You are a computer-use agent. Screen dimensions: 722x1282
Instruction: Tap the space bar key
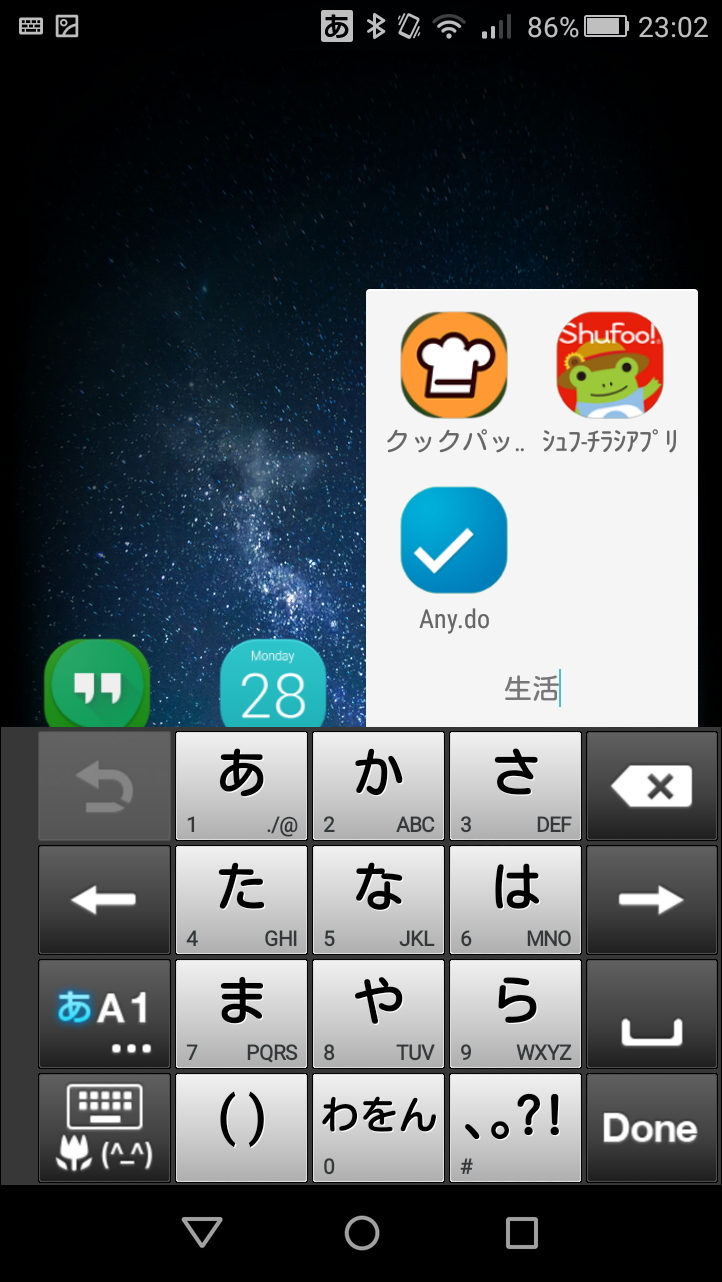coord(651,1014)
